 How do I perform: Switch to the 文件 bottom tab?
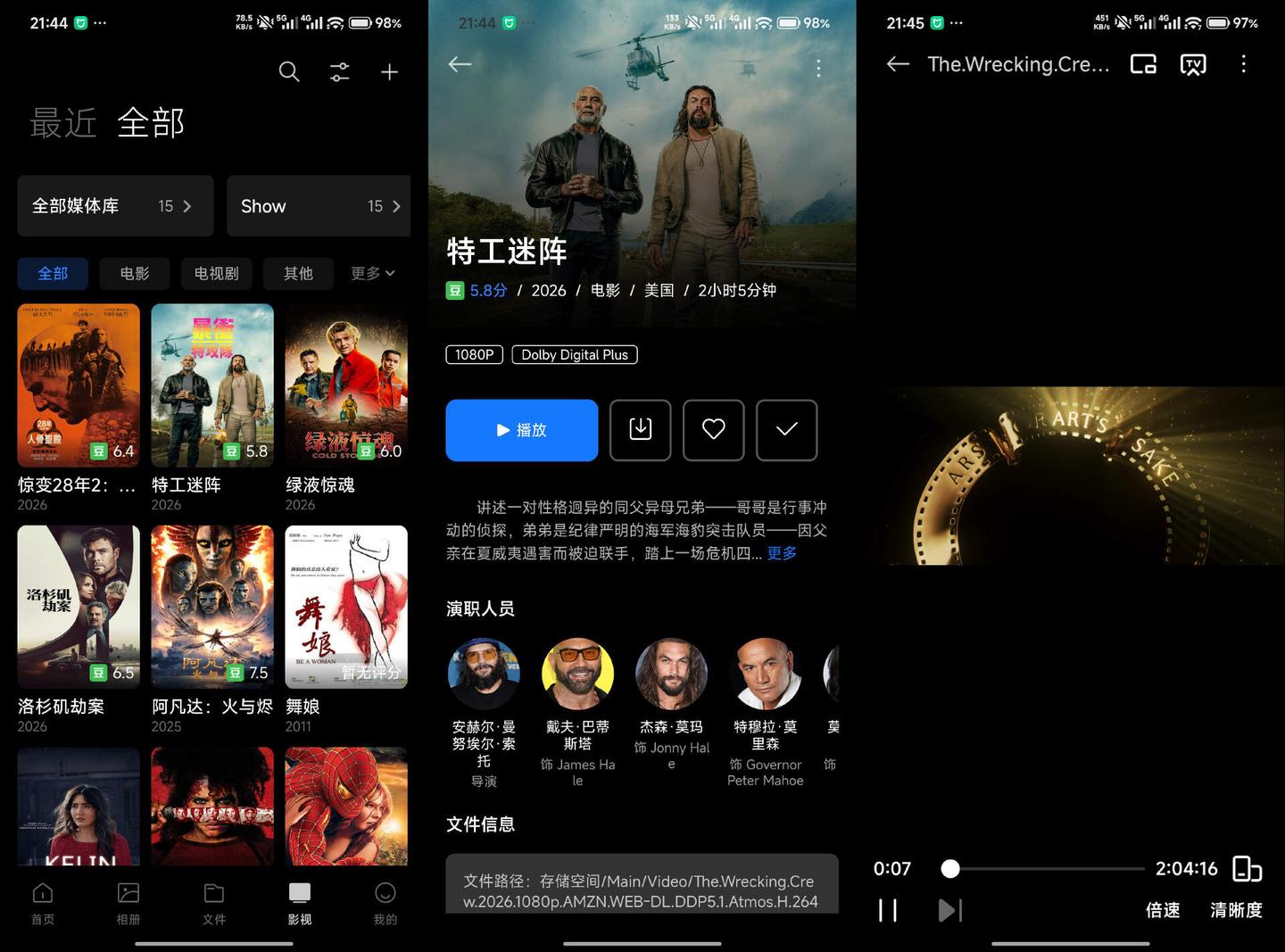(214, 903)
